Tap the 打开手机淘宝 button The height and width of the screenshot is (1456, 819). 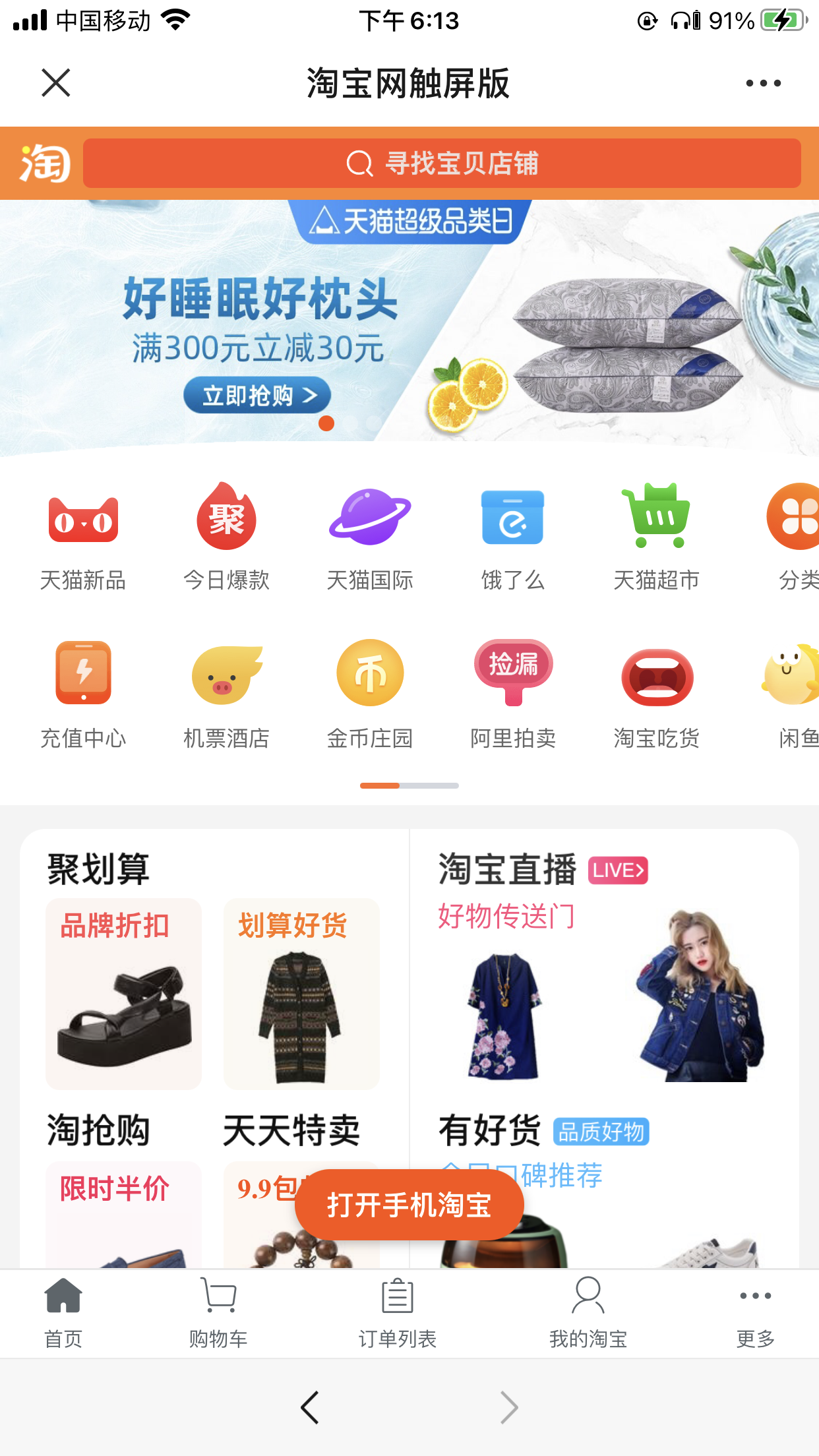(409, 1205)
